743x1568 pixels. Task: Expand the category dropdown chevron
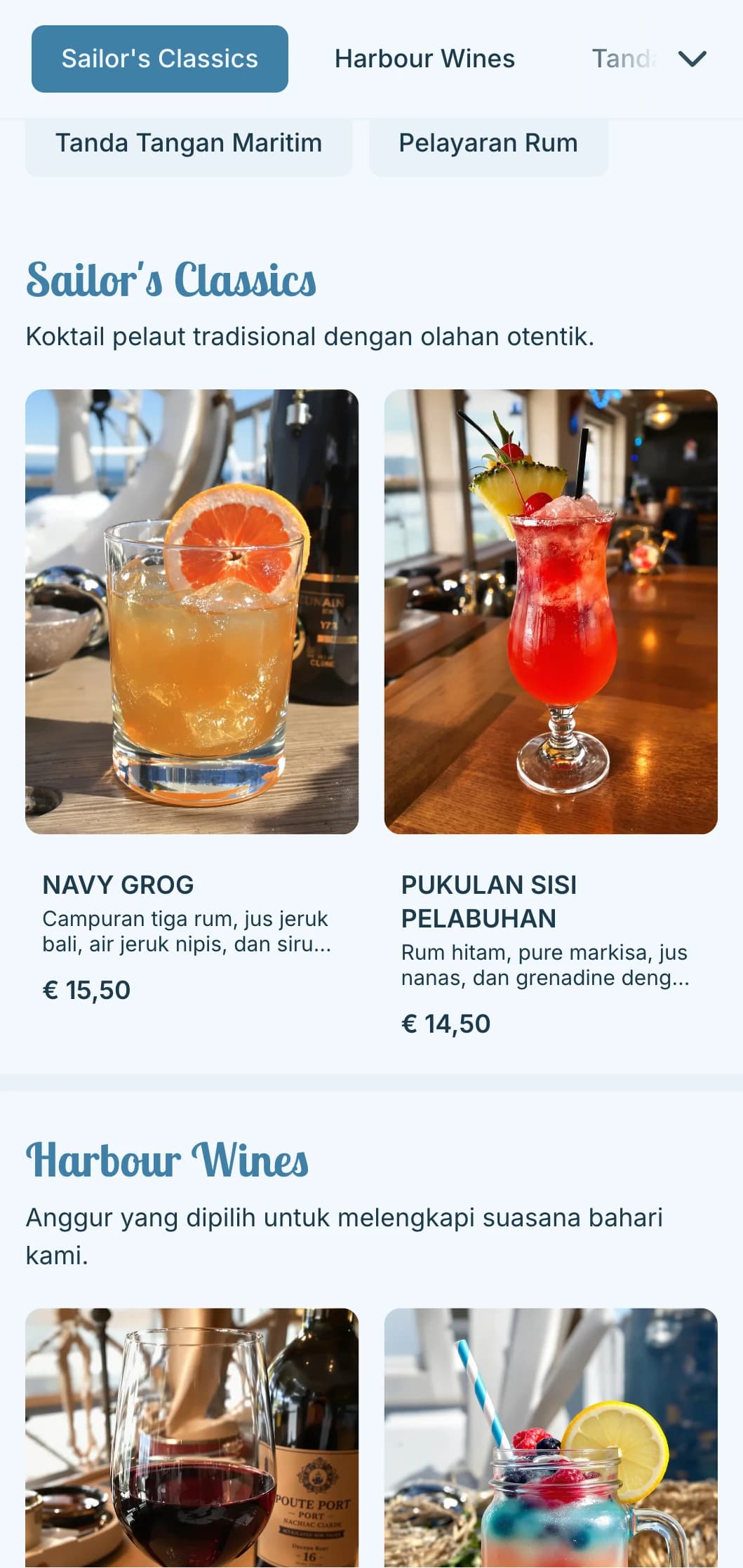click(692, 59)
